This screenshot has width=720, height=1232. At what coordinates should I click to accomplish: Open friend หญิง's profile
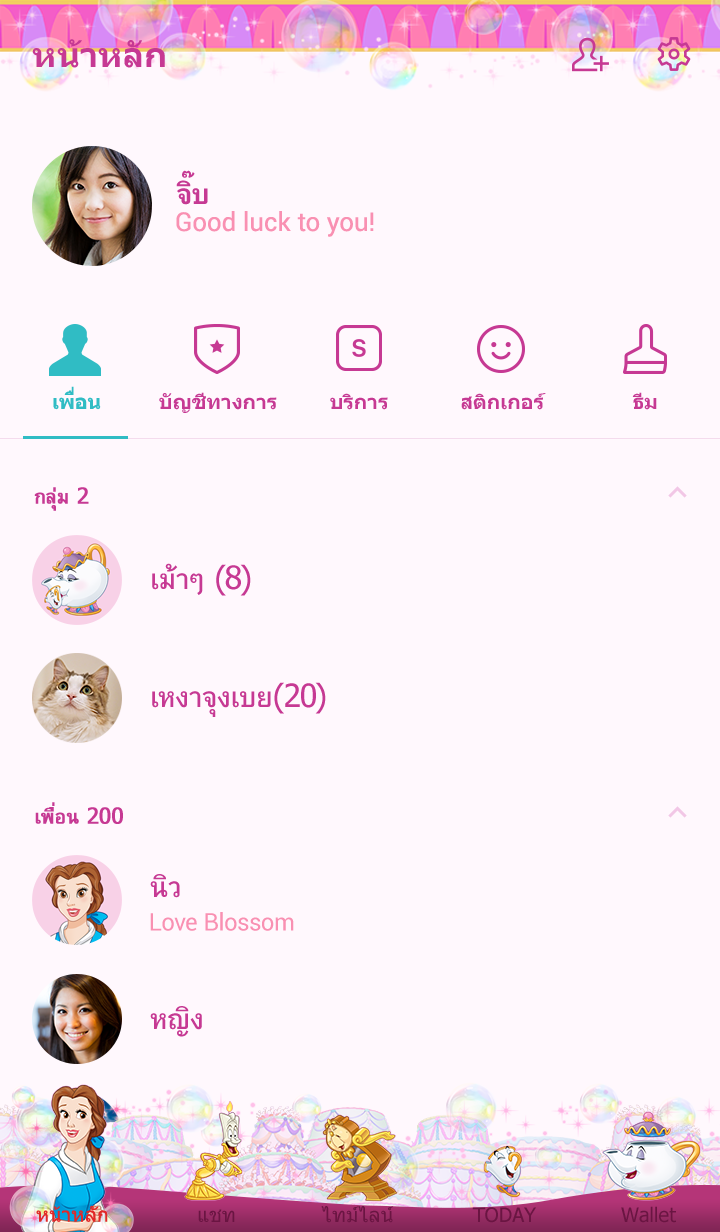click(176, 1020)
